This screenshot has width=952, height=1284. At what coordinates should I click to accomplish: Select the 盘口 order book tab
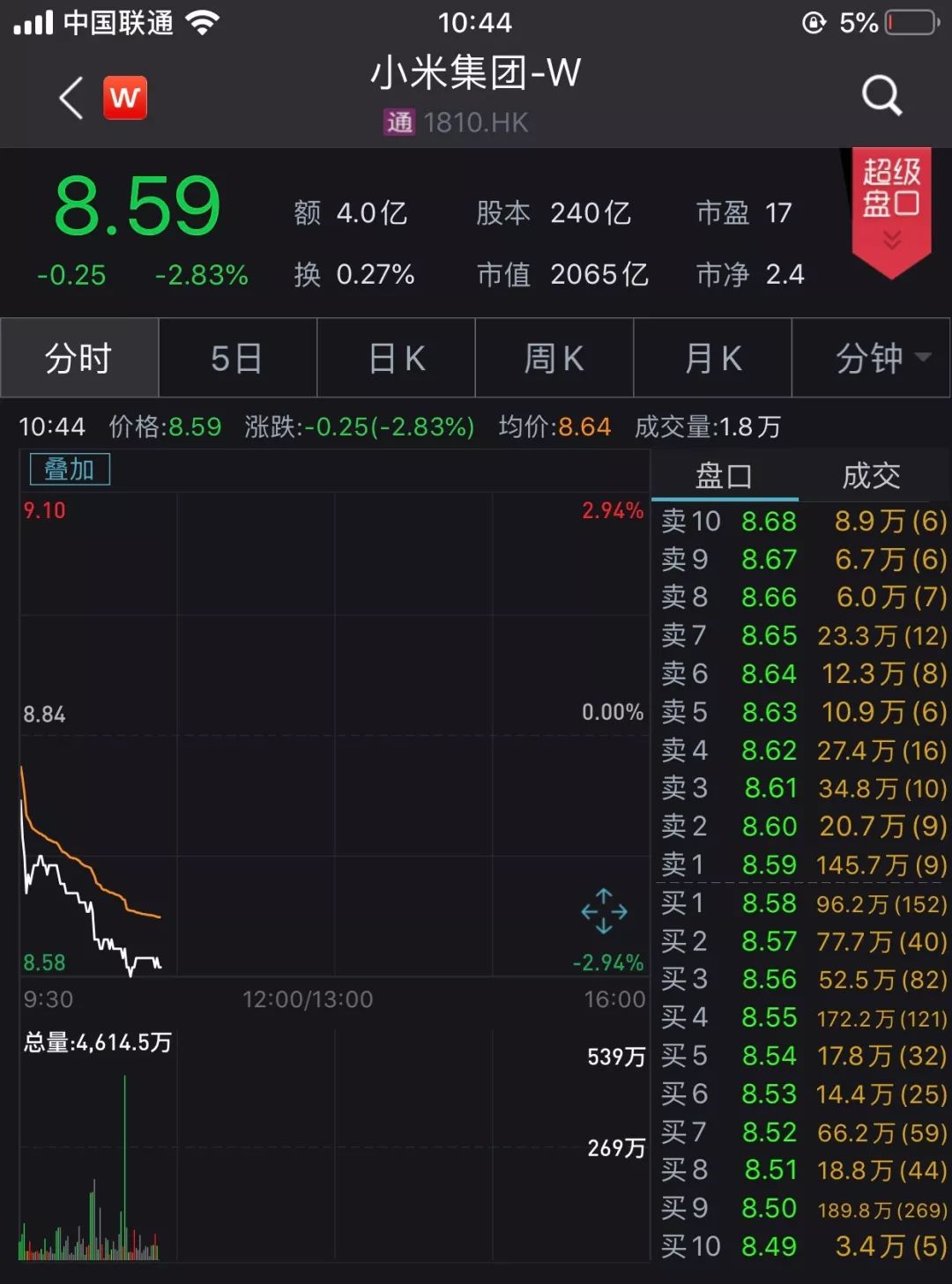coord(724,476)
